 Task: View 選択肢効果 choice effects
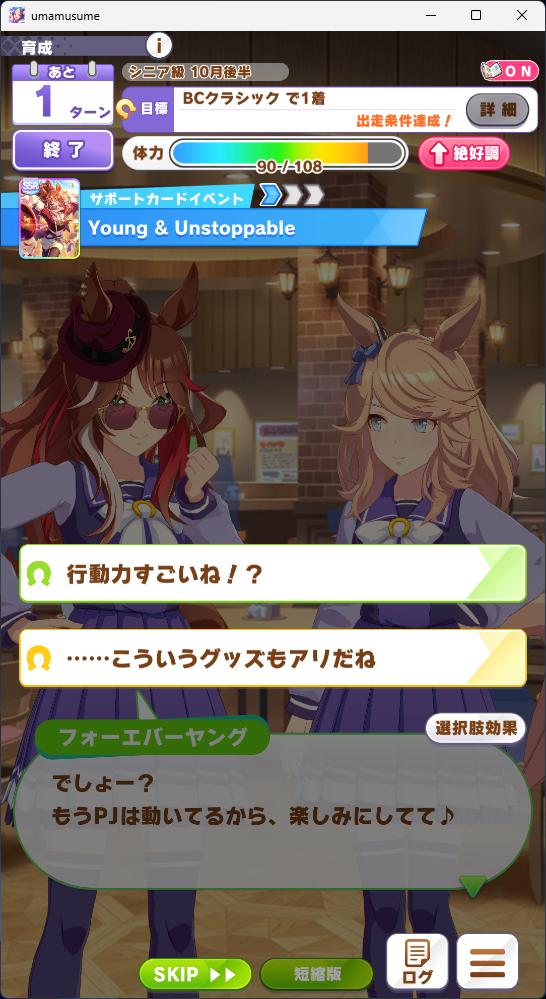(475, 728)
